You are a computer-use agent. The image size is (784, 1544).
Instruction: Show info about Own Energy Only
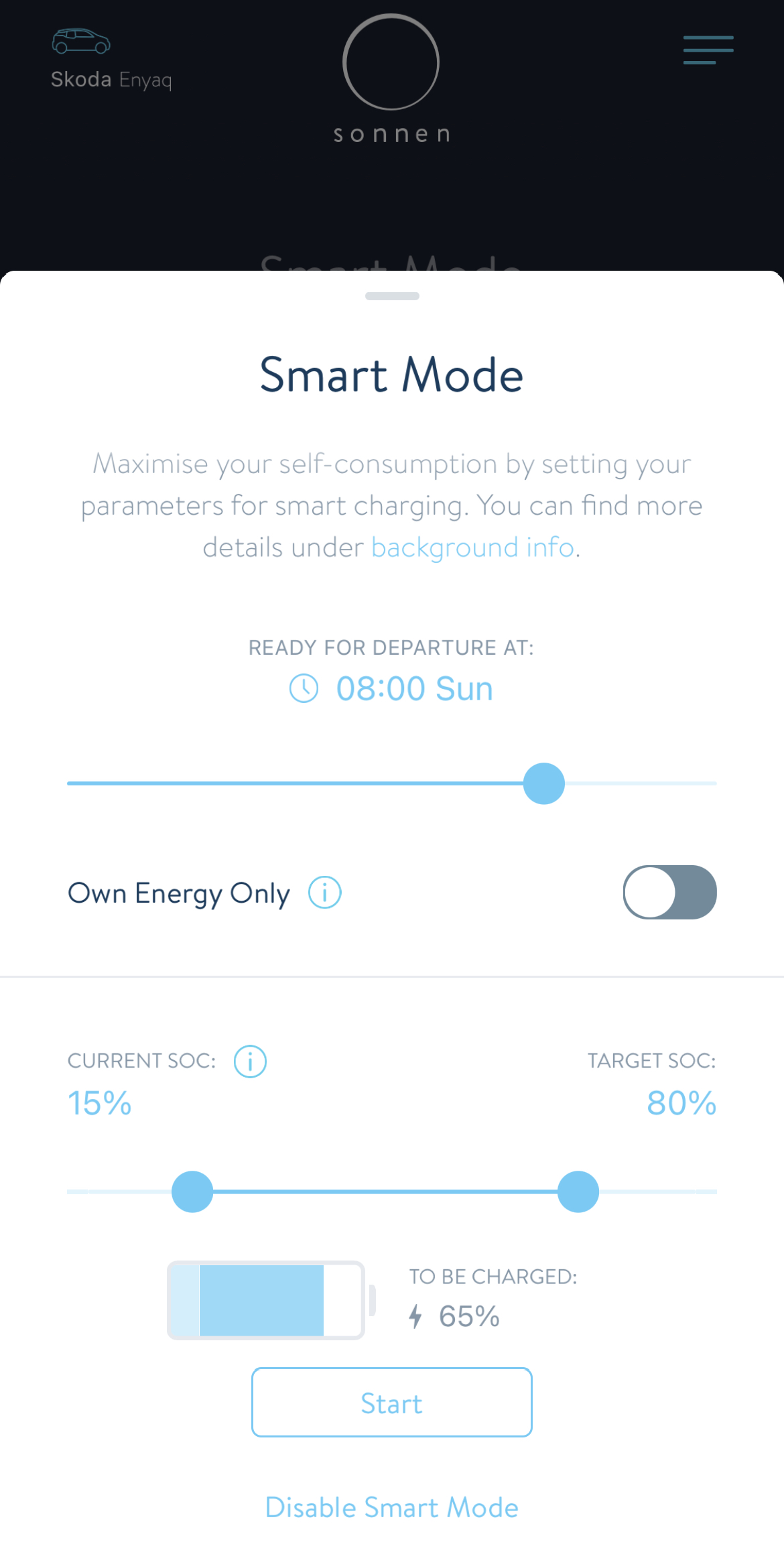(x=325, y=893)
